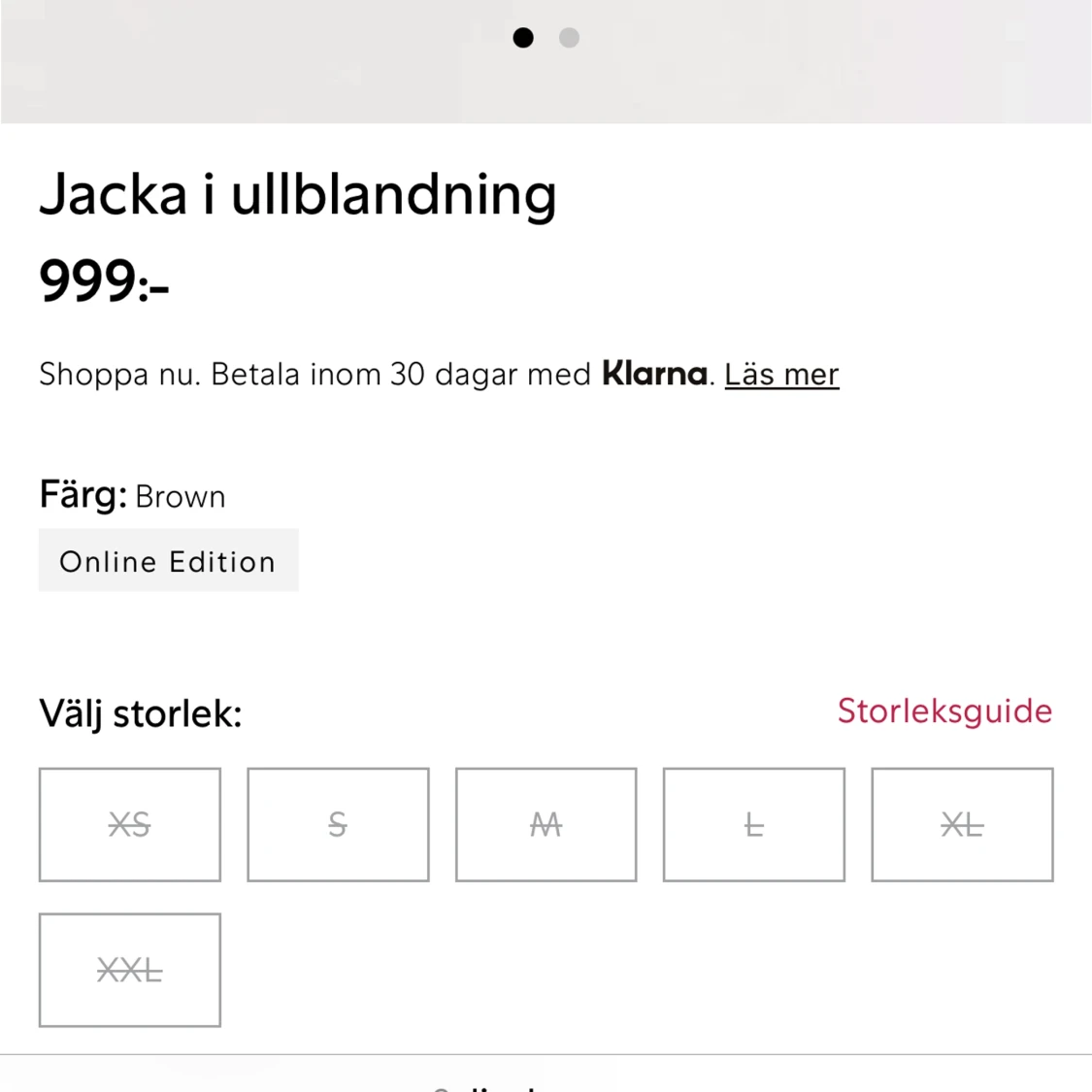1092x1092 pixels.
Task: Pick size M
Action: tap(546, 825)
